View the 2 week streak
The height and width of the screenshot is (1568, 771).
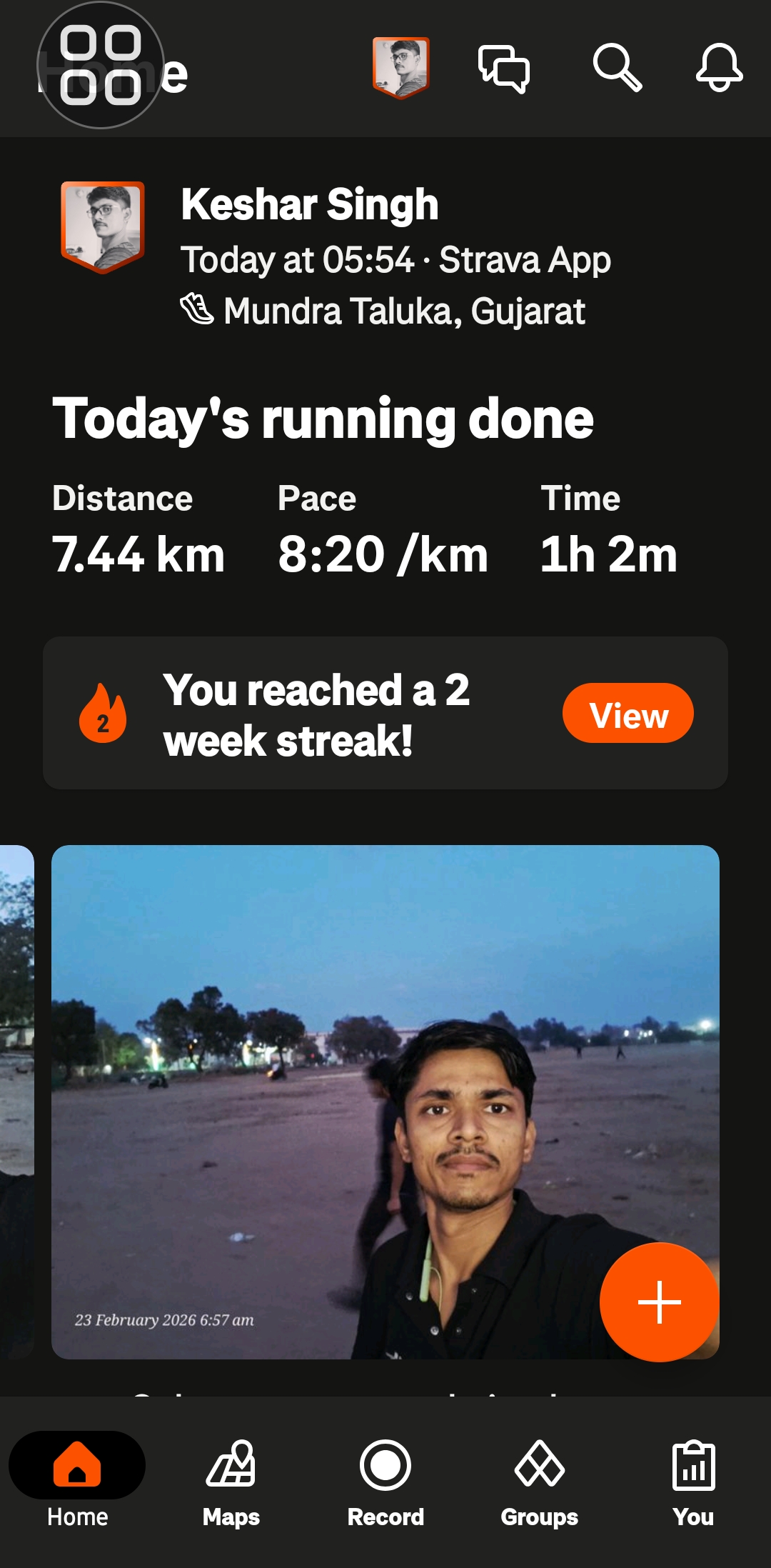click(x=628, y=714)
